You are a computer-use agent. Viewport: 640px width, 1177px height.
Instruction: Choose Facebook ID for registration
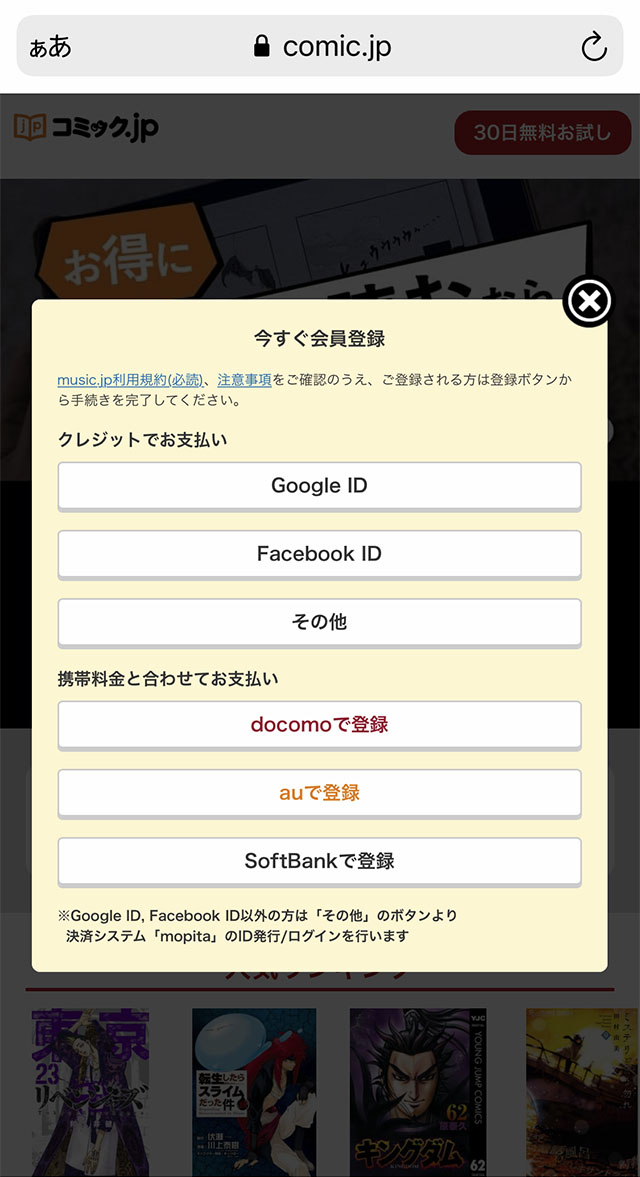(x=319, y=554)
